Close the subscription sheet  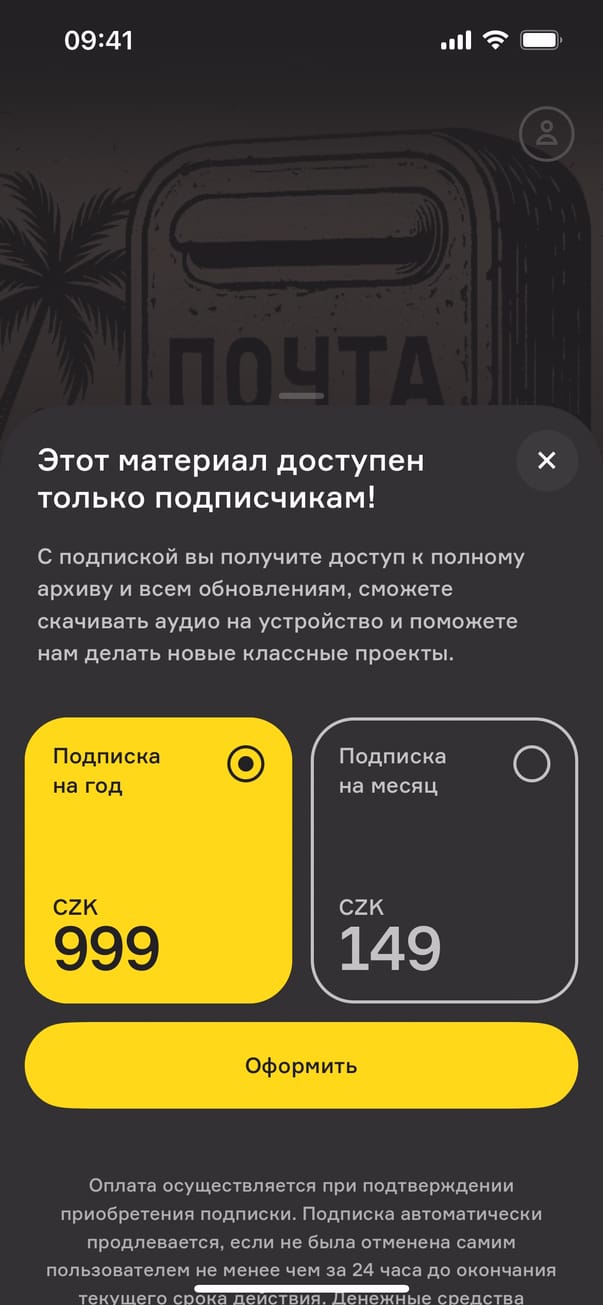click(x=546, y=460)
